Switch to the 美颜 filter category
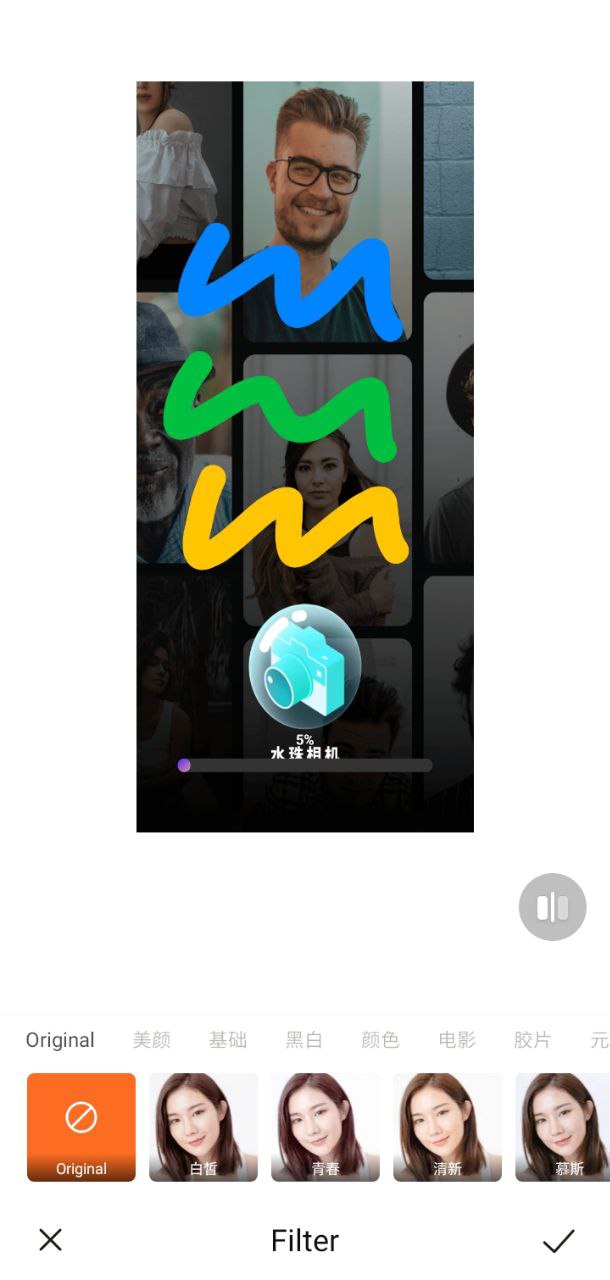This screenshot has height=1280, width=610. 152,1040
